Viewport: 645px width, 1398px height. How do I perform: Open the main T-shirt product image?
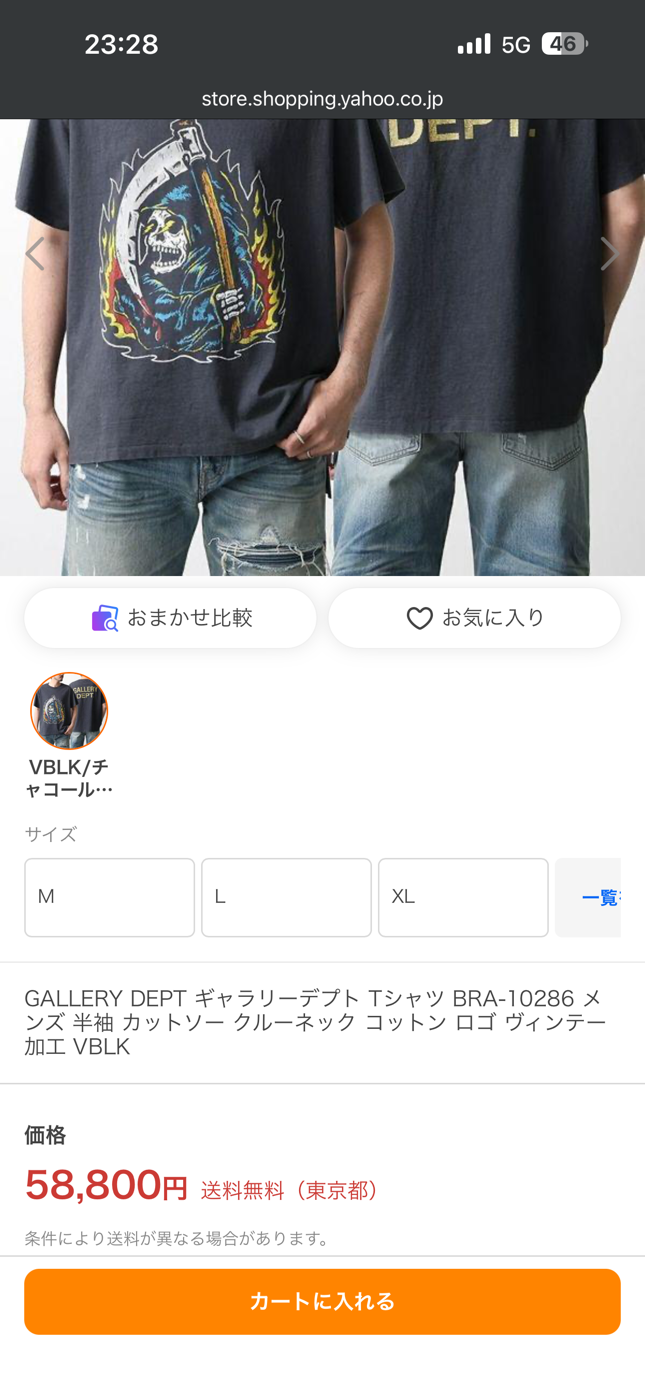(x=322, y=347)
